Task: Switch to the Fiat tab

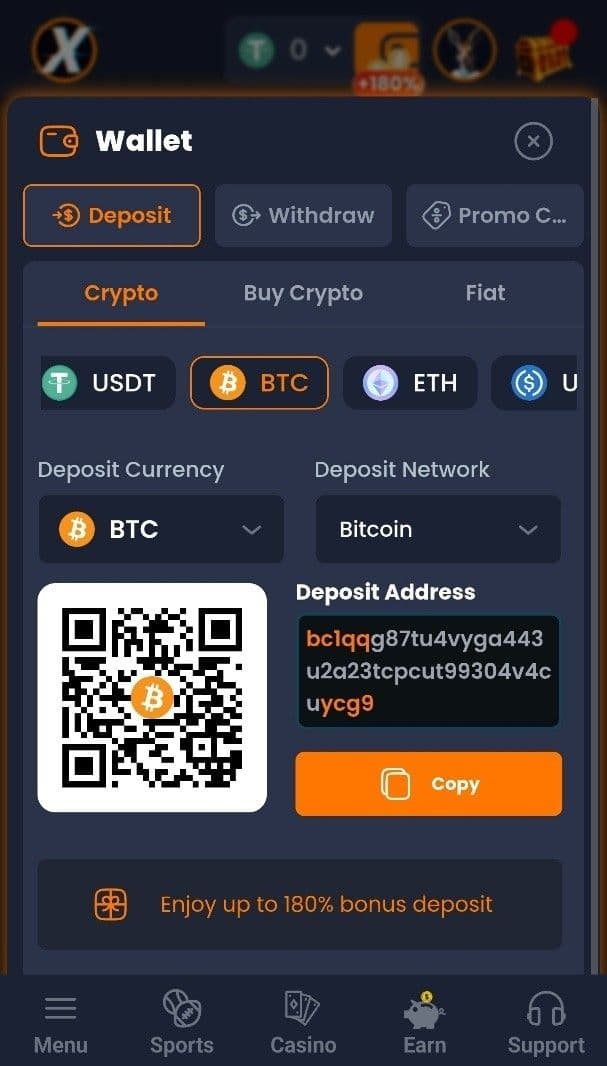Action: (485, 293)
